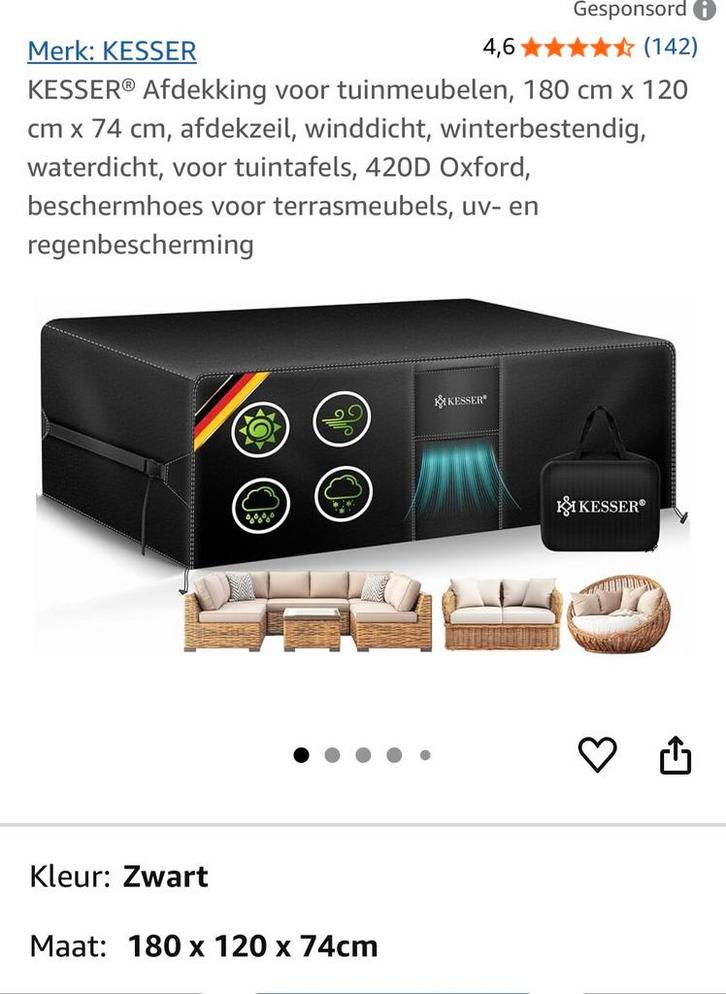
Task: Select the fourth image carousel dot
Action: [394, 757]
